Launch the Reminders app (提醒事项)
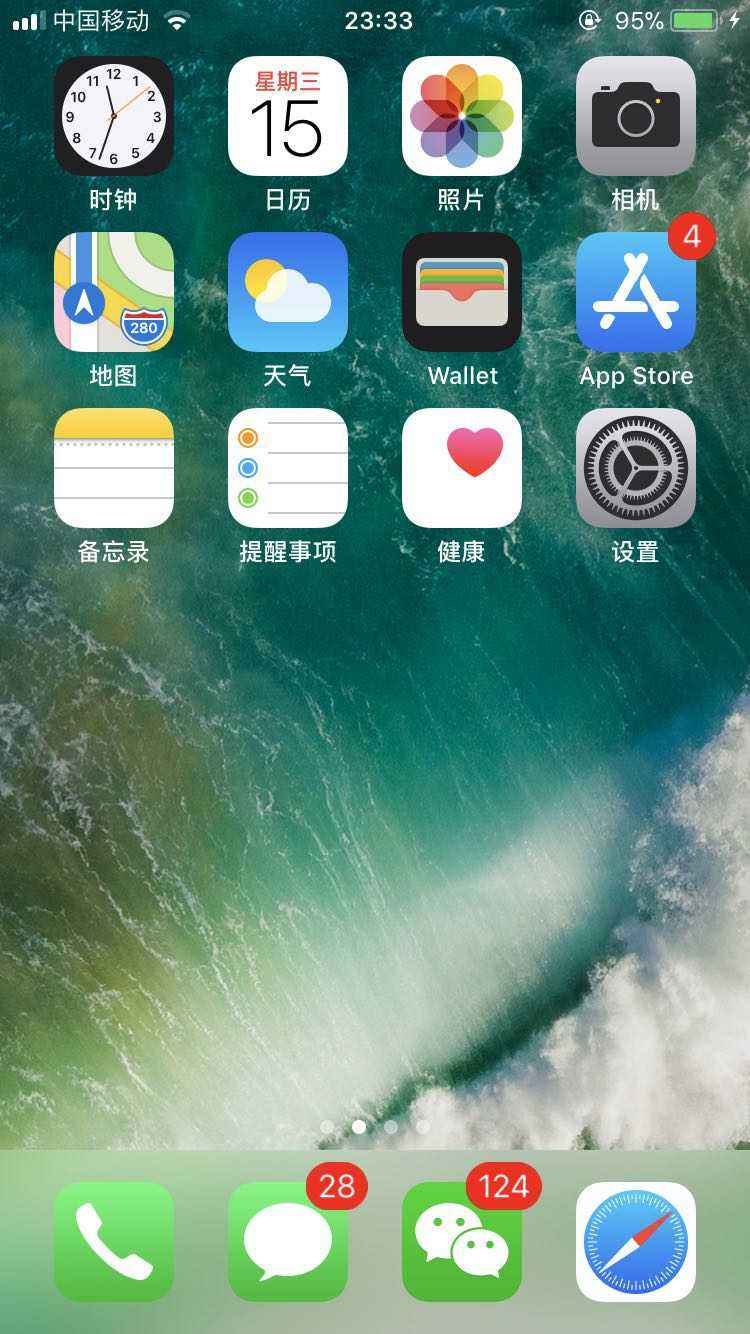 [x=288, y=468]
